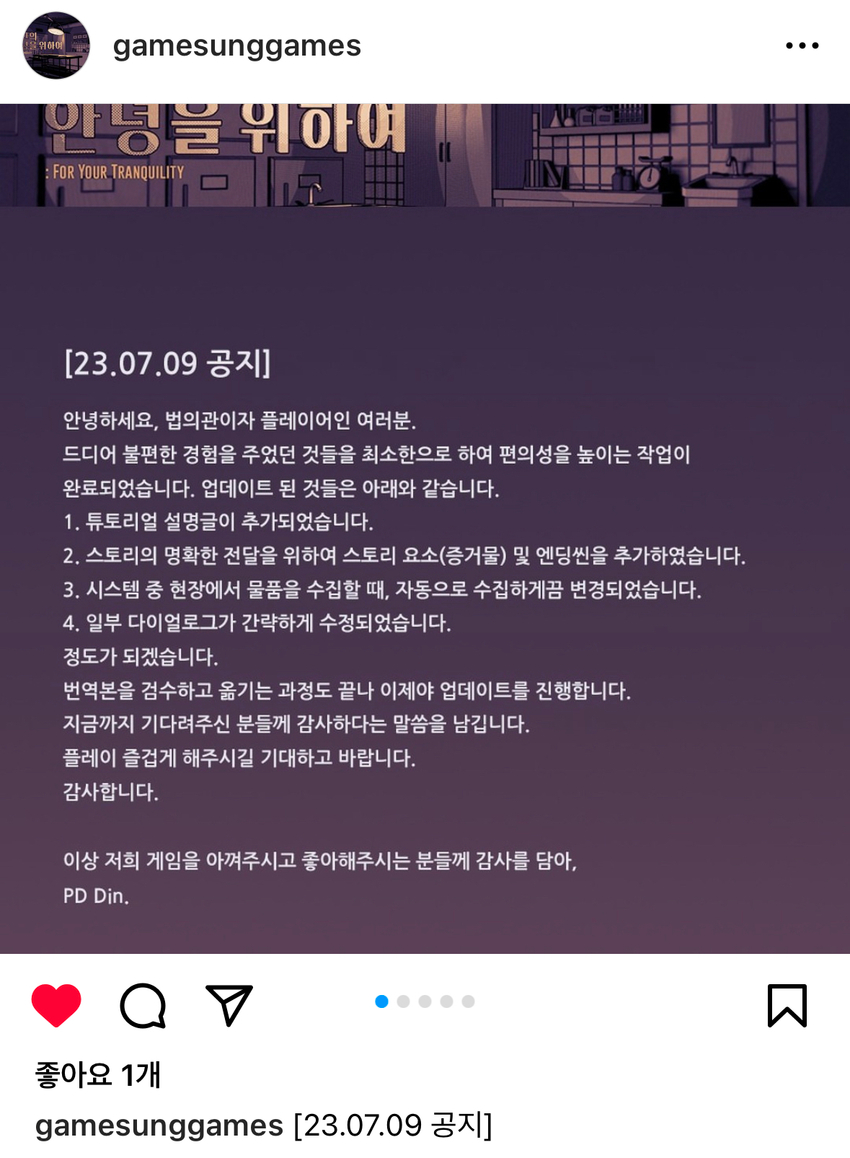
Task: Open comments with the speech bubble icon
Action: [143, 1005]
